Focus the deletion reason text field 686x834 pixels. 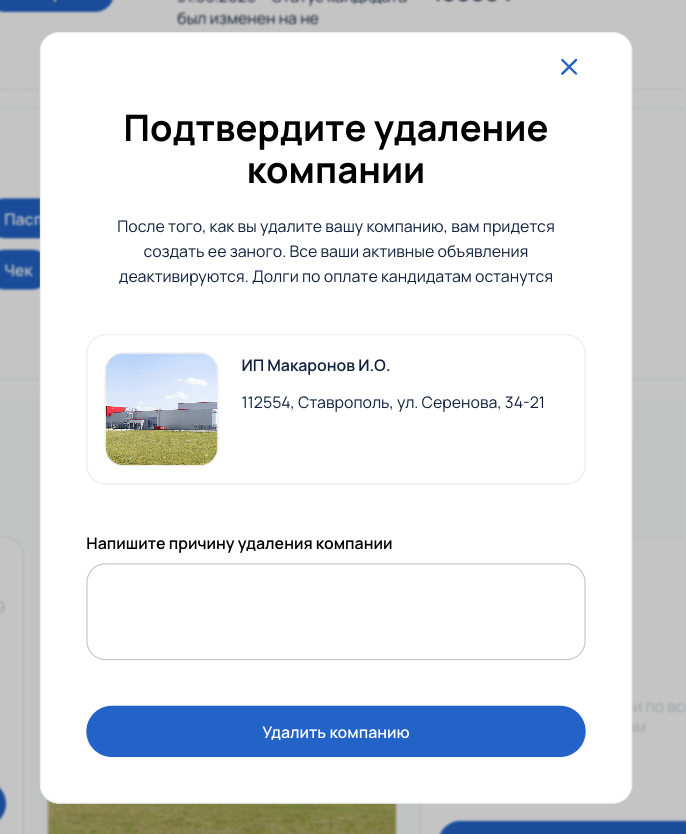pos(335,611)
